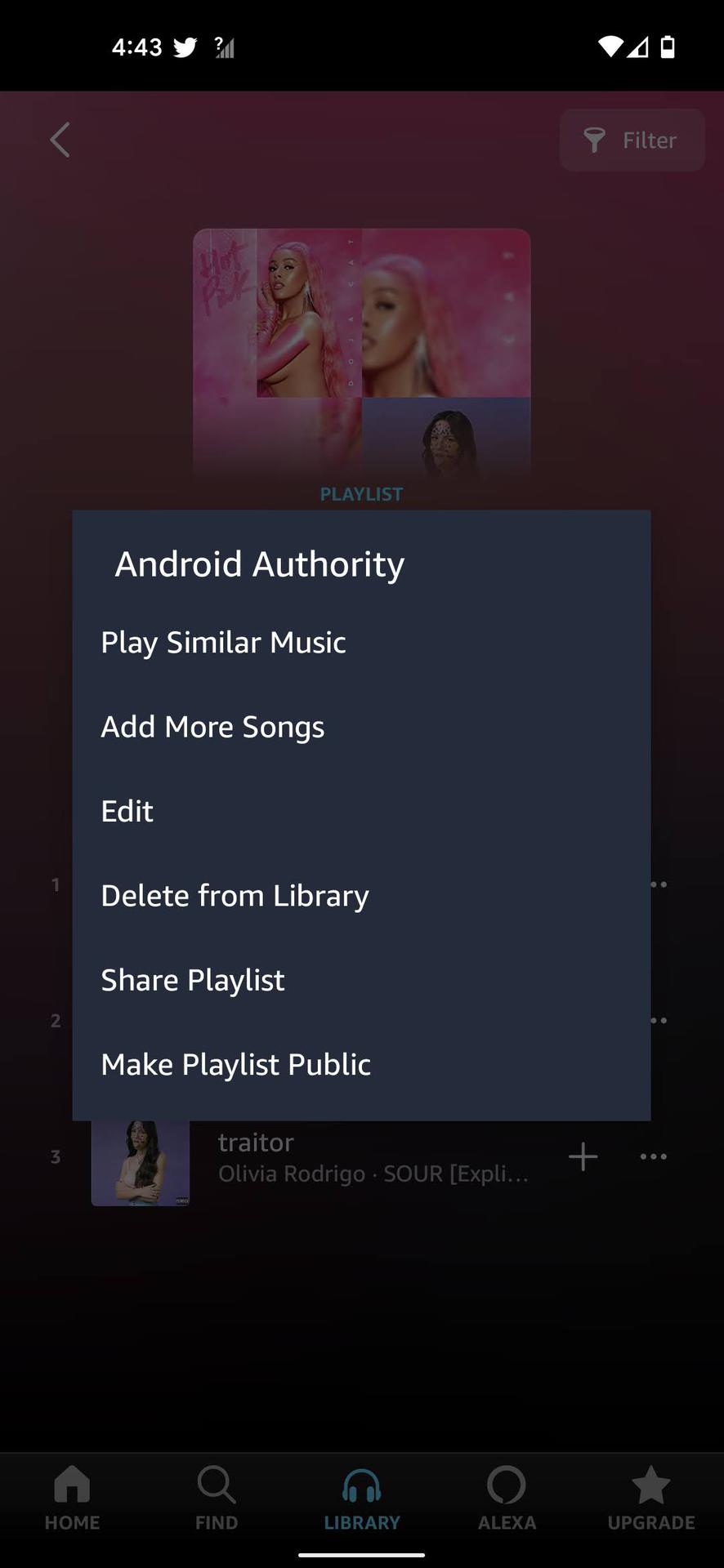Choose Add More Songs option
Viewport: 724px width, 1568px height.
coord(212,727)
